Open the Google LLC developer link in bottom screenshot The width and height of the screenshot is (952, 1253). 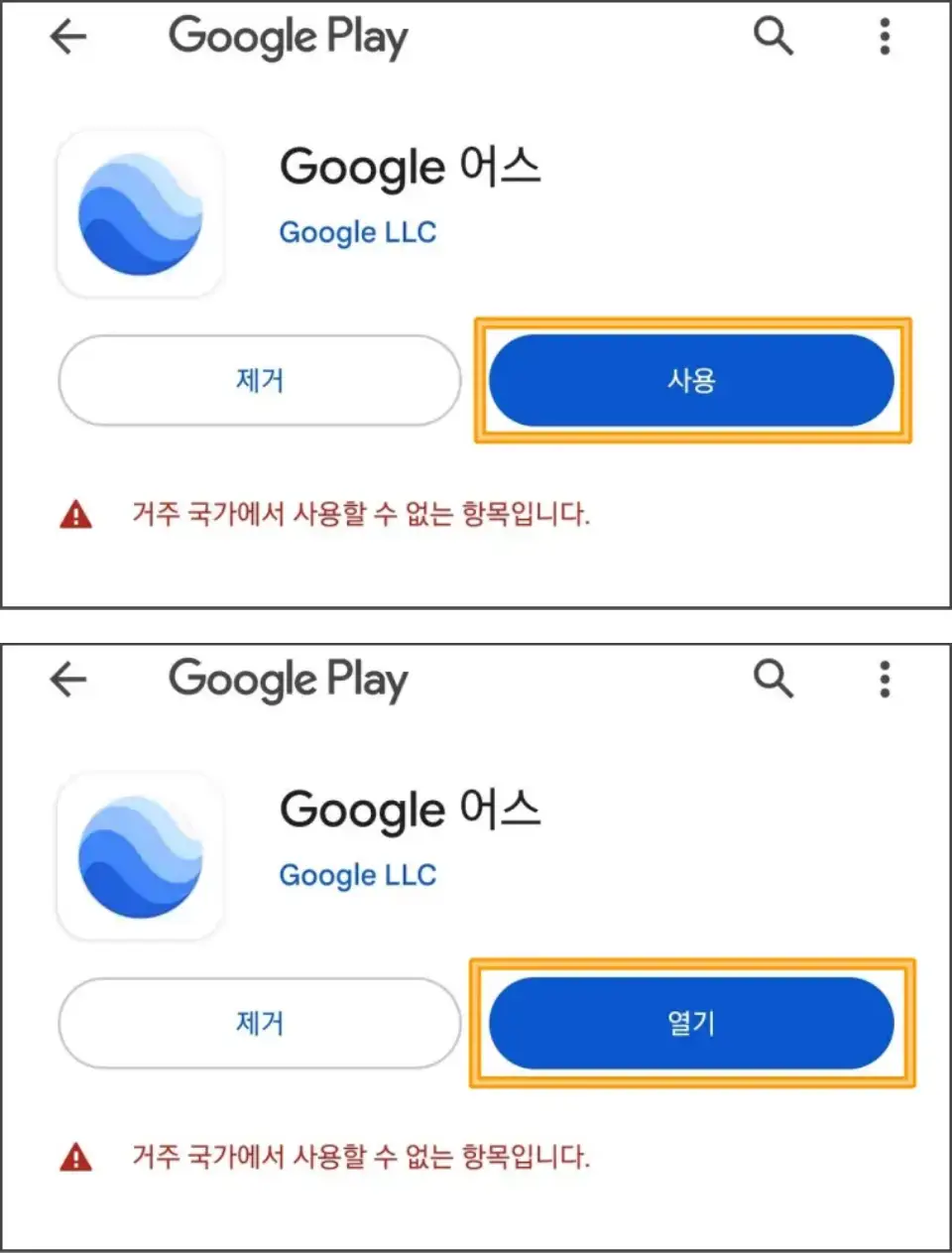(358, 875)
